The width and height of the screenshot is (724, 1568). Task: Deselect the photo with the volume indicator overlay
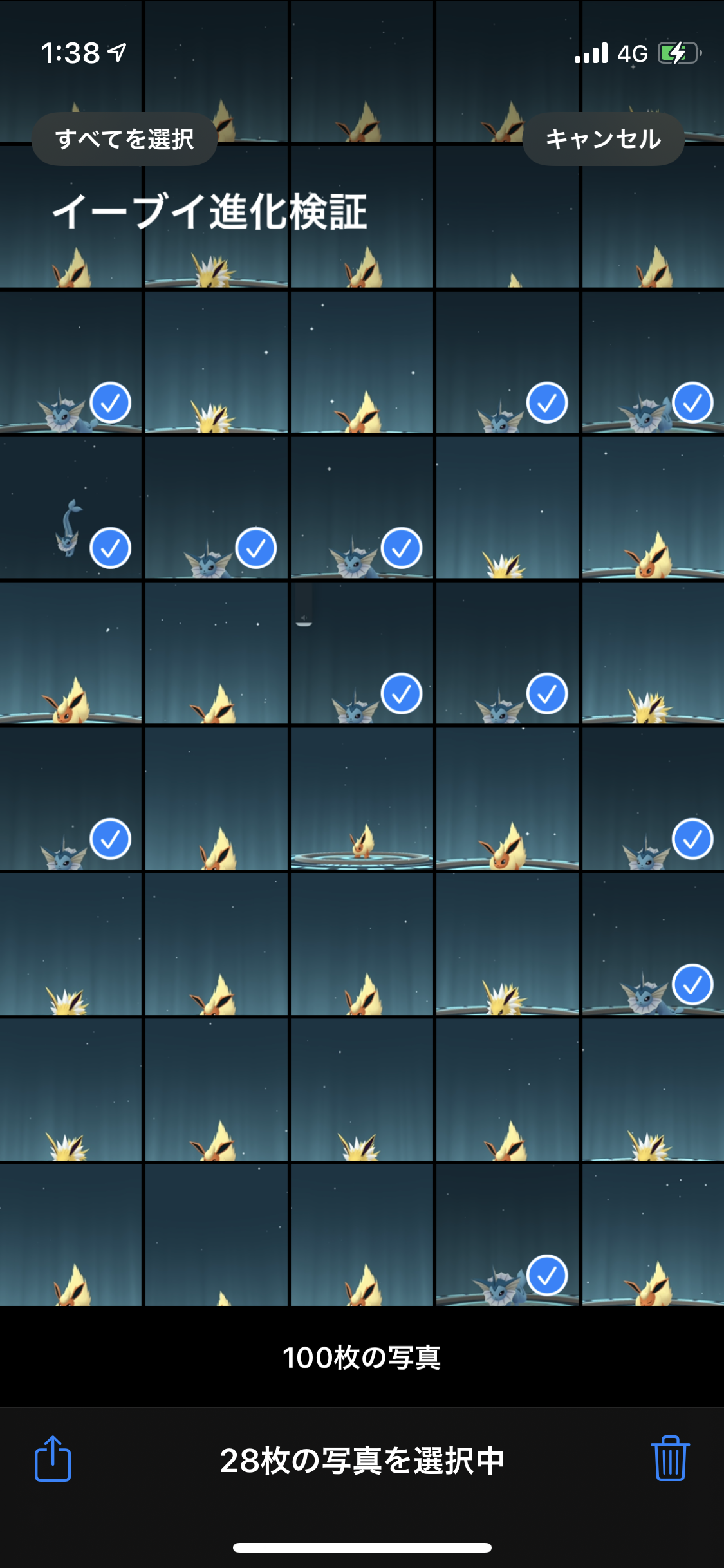click(362, 654)
